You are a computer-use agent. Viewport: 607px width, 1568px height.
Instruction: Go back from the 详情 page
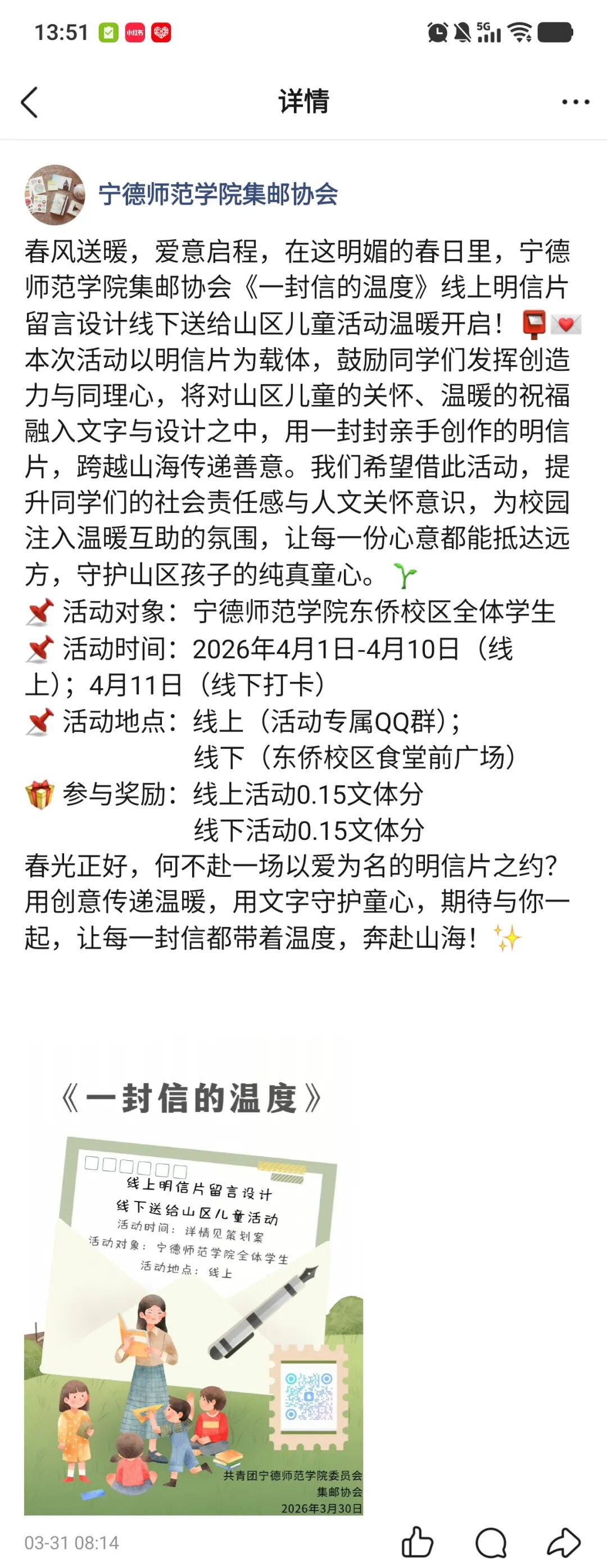click(29, 102)
